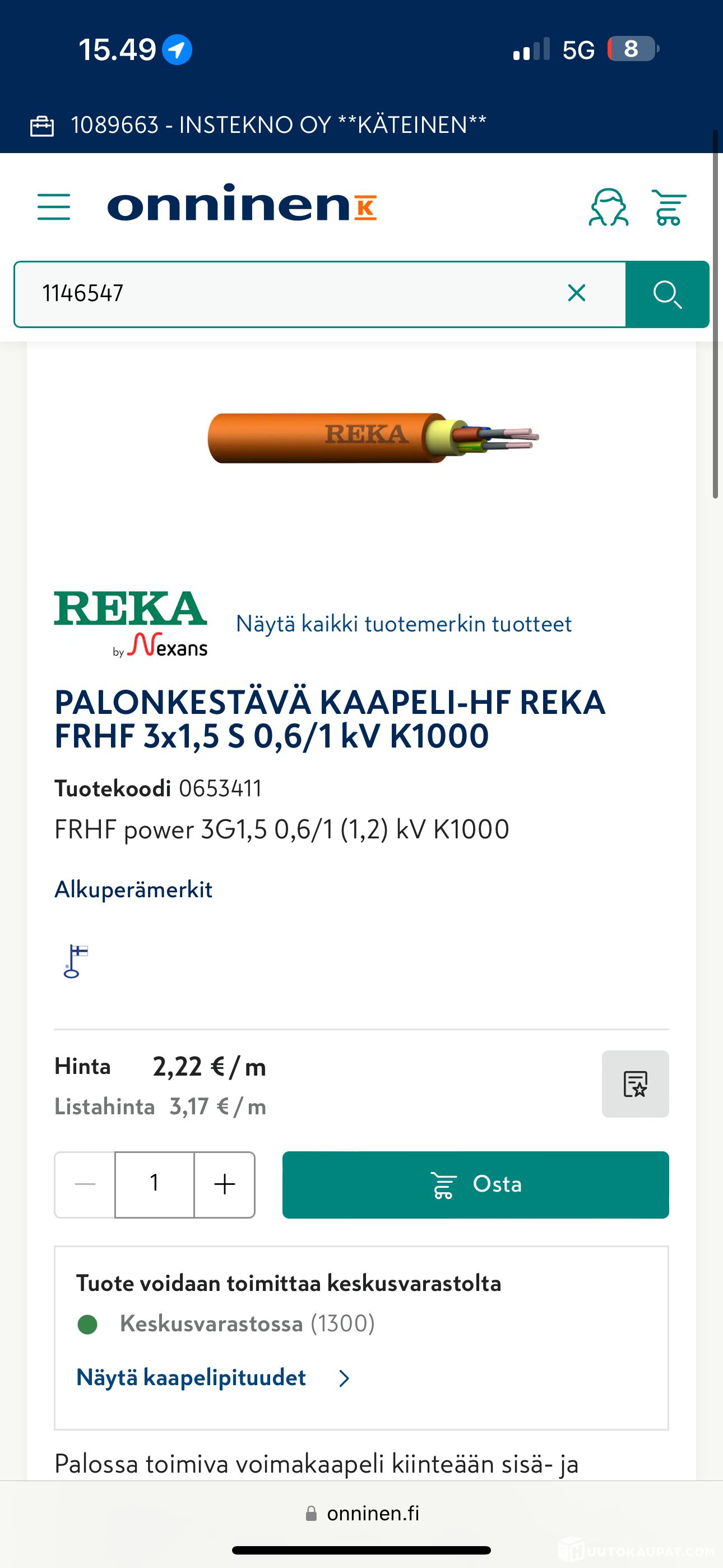Image resolution: width=723 pixels, height=1568 pixels.
Task: Open the hamburger menu
Action: tap(54, 207)
